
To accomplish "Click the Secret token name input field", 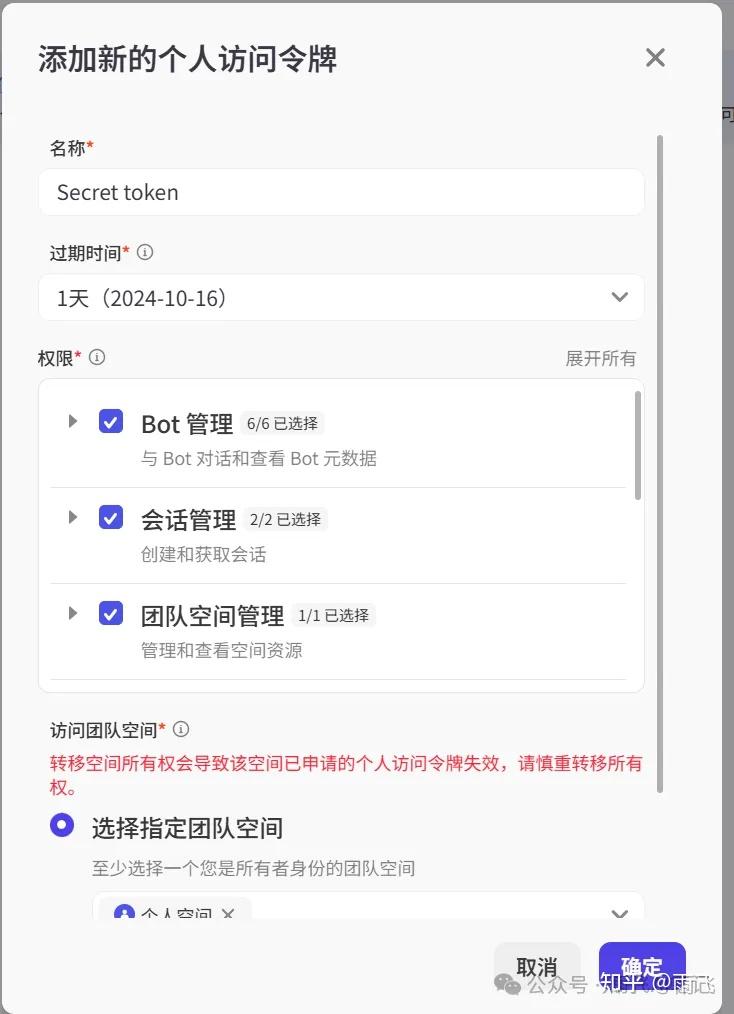I will click(x=341, y=192).
